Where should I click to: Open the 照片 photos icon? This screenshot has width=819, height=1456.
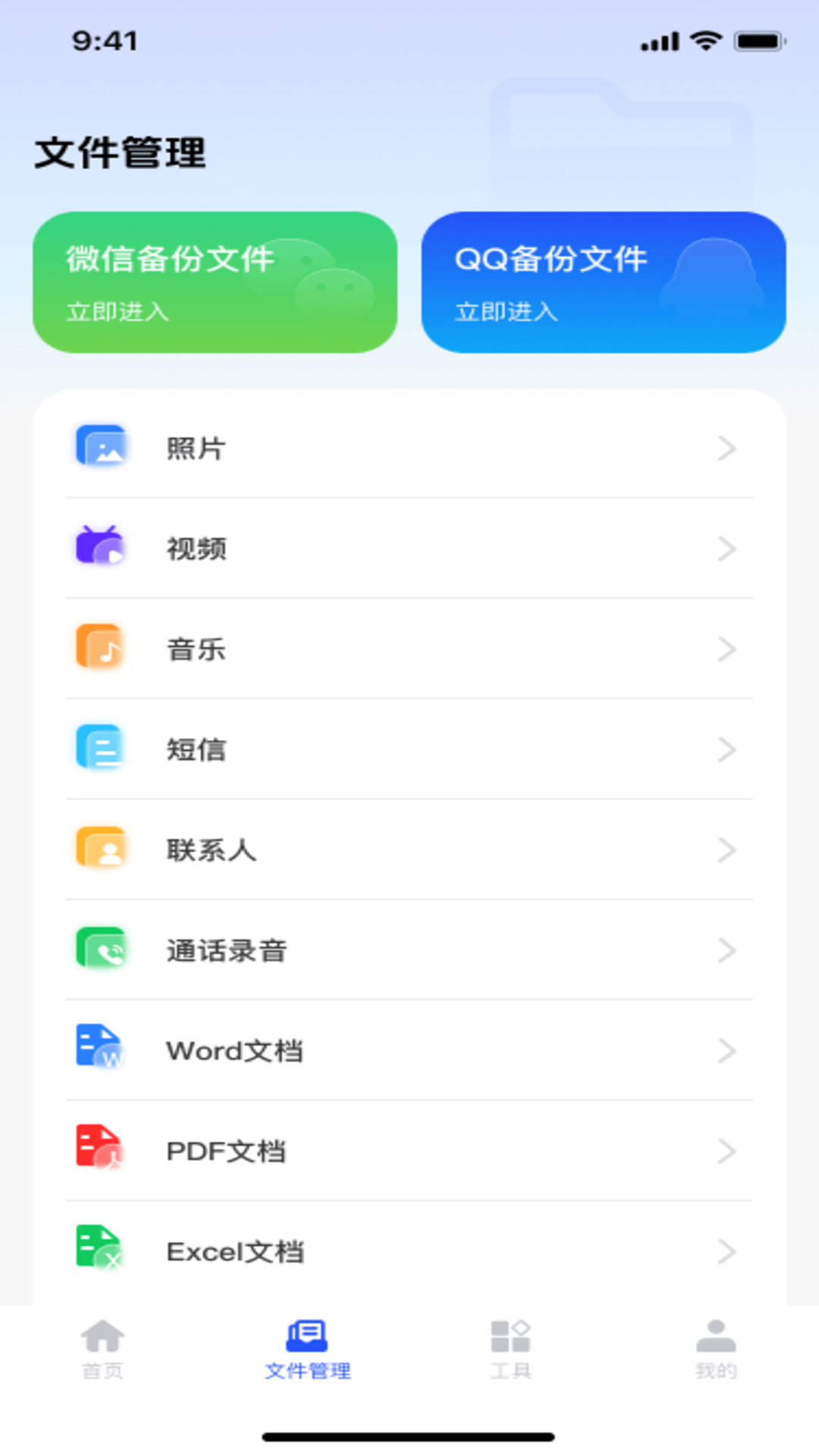pyautogui.click(x=102, y=447)
